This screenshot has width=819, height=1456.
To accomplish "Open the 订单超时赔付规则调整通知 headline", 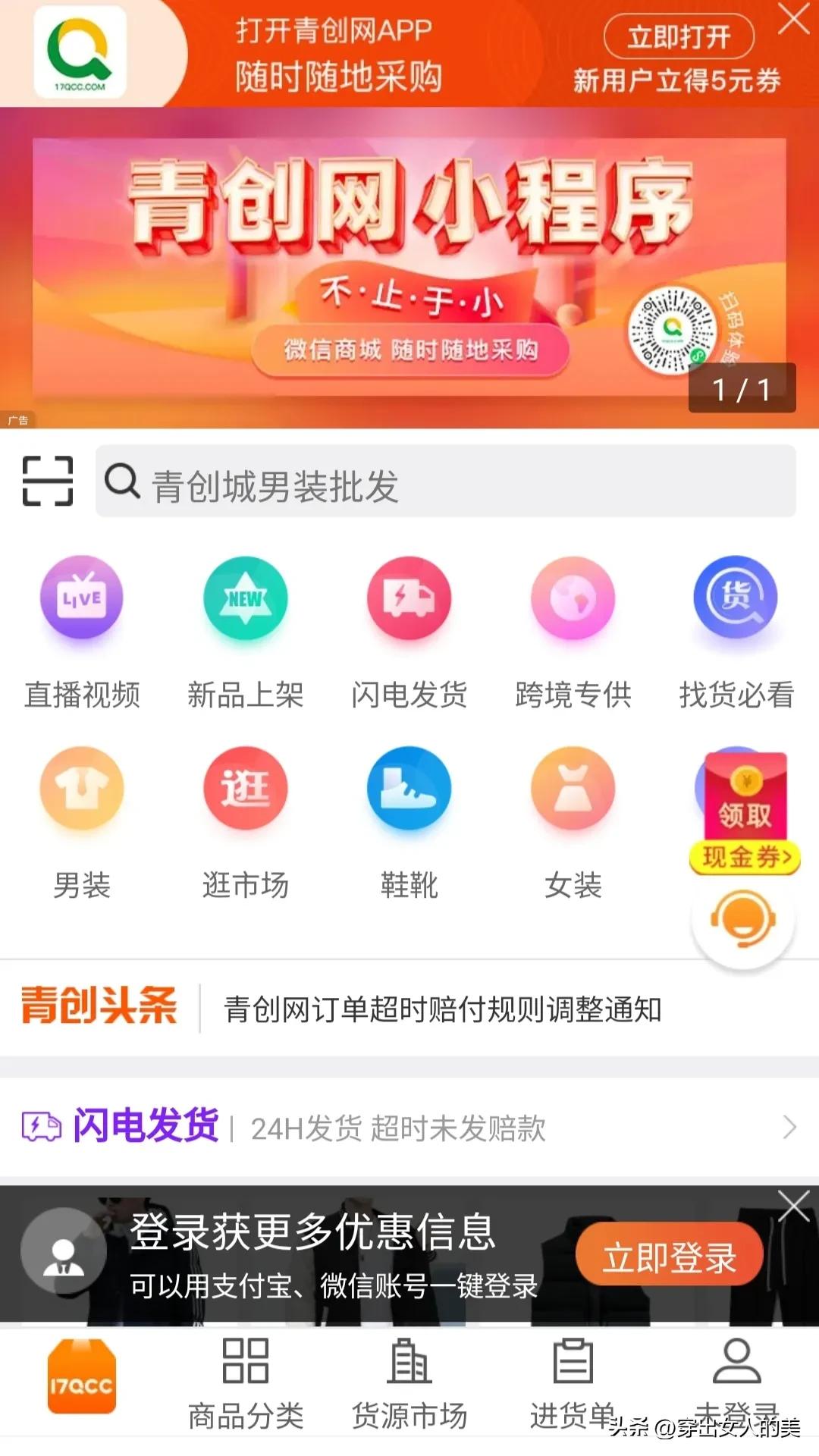I will 444,1008.
